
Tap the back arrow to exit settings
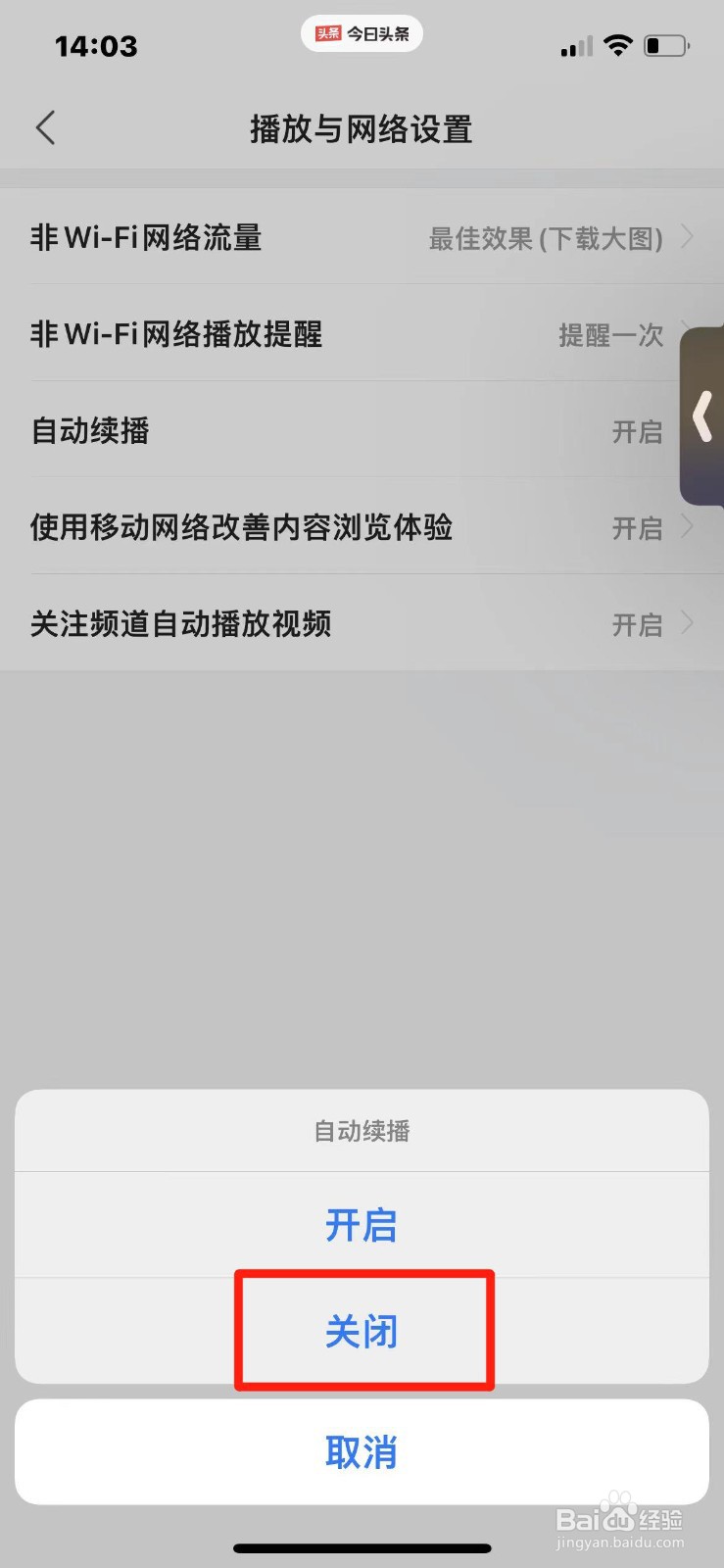pos(45,127)
